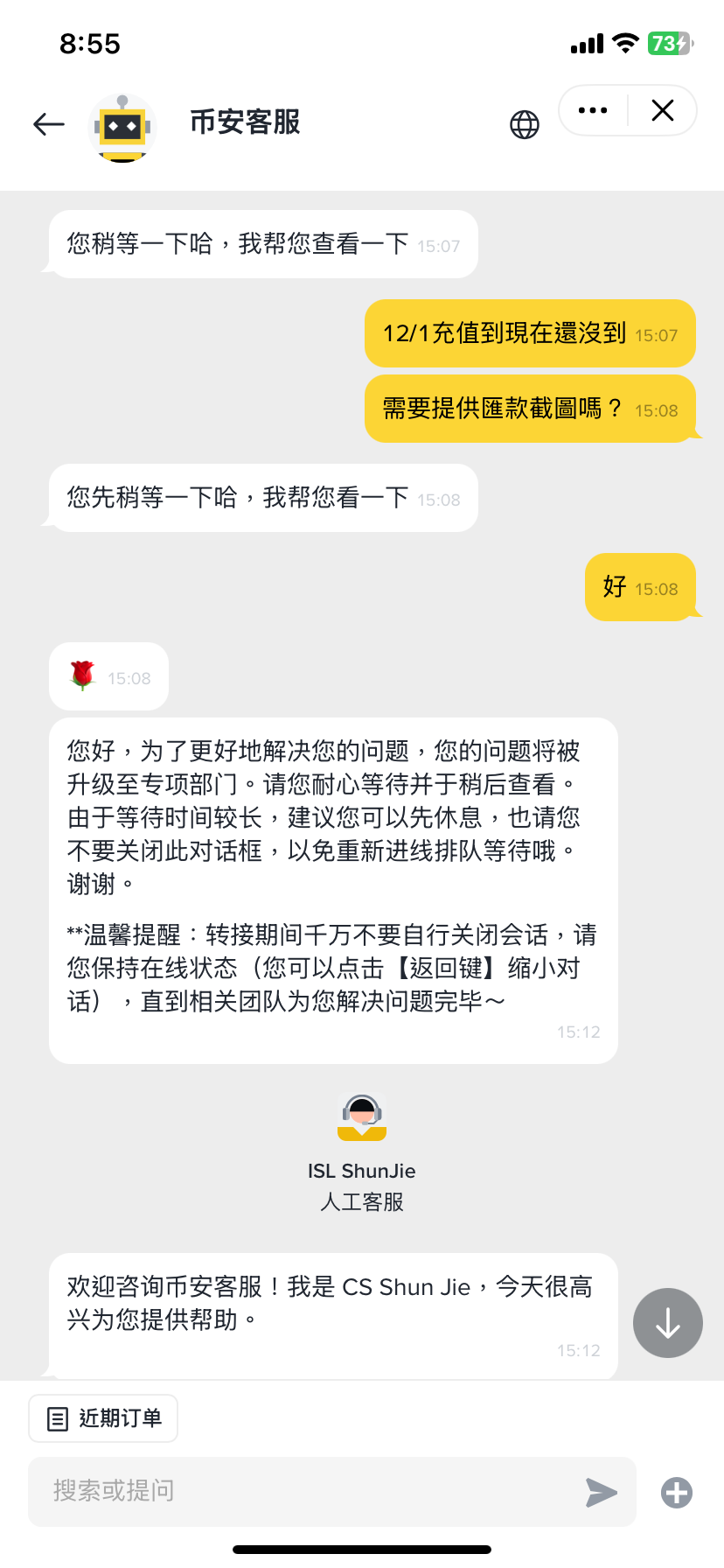Viewport: 724px width, 1568px height.
Task: Close the Binance support chat
Action: coord(663,110)
